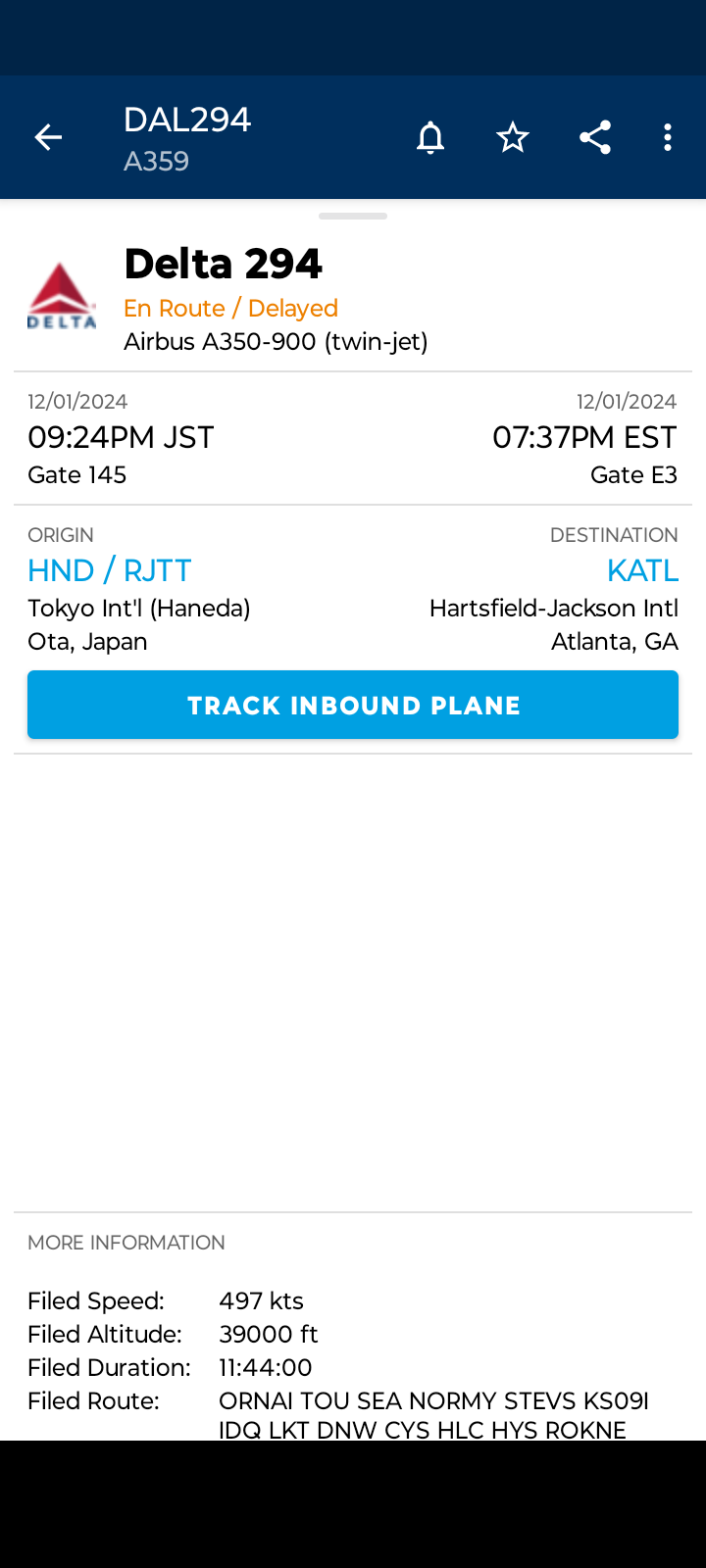
Task: Tap Track Inbound Plane button
Action: pos(353,705)
